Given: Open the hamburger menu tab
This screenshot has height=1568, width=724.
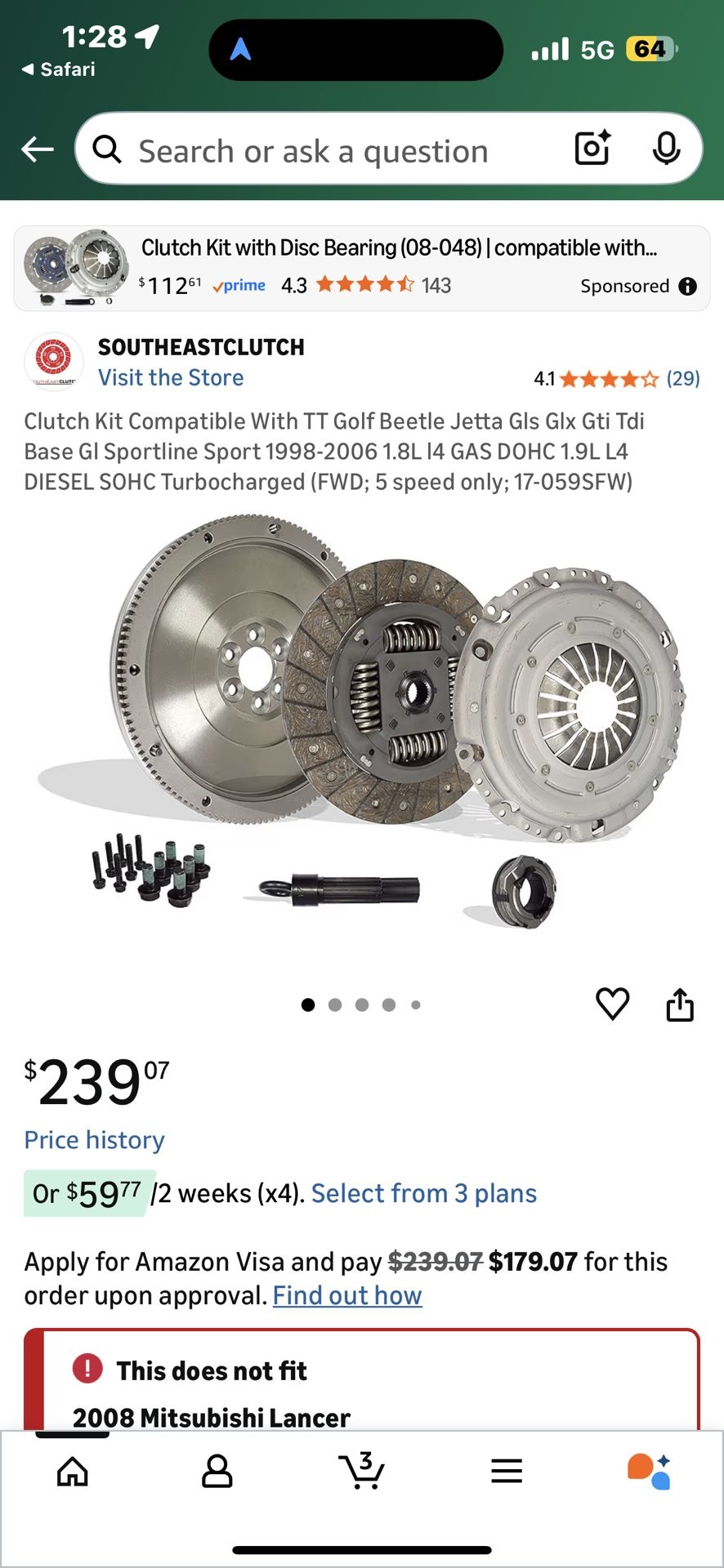Looking at the screenshot, I should click(x=507, y=1472).
